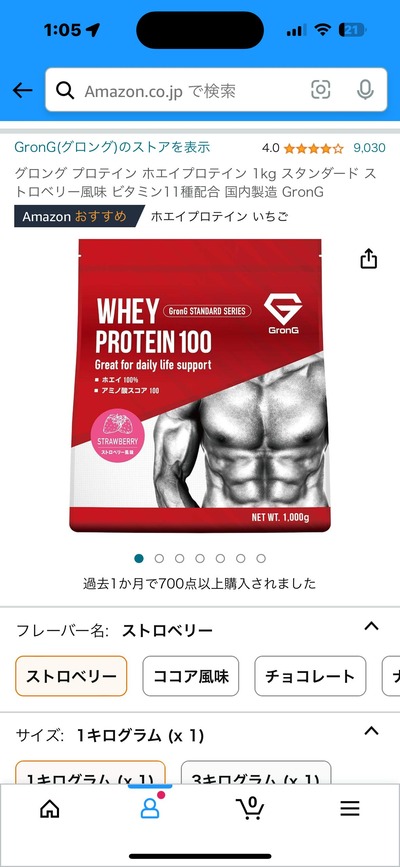Open the hamburger menu tab

(350, 809)
